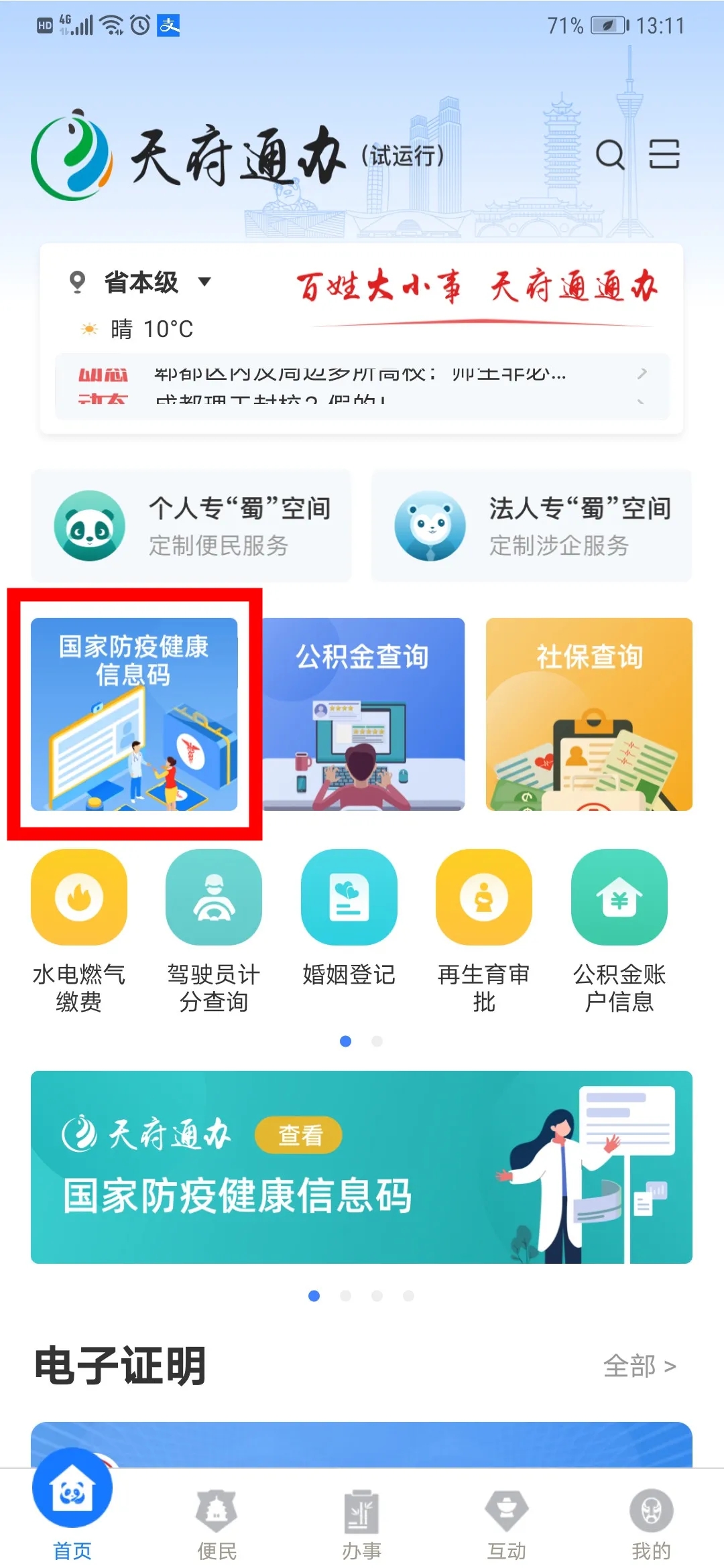The image size is (724, 1568).
Task: Switch to the 办事 tab
Action: click(x=361, y=1522)
